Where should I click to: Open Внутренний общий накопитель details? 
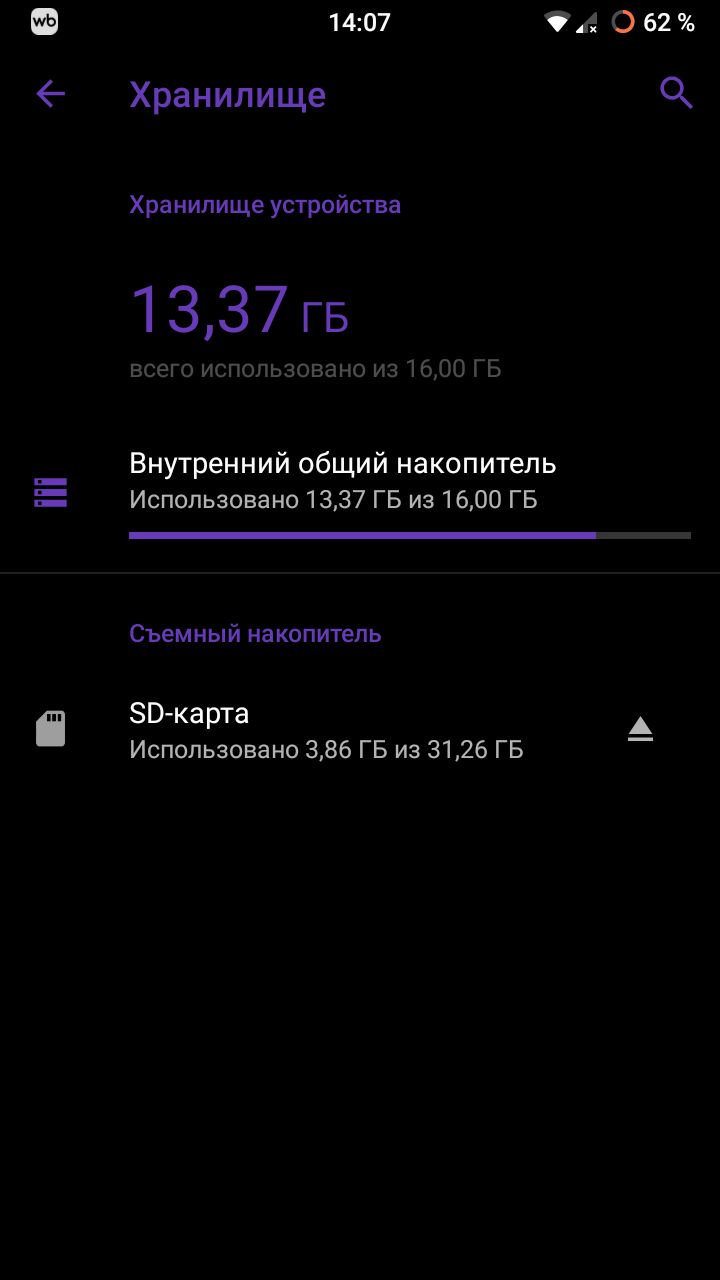[x=360, y=492]
